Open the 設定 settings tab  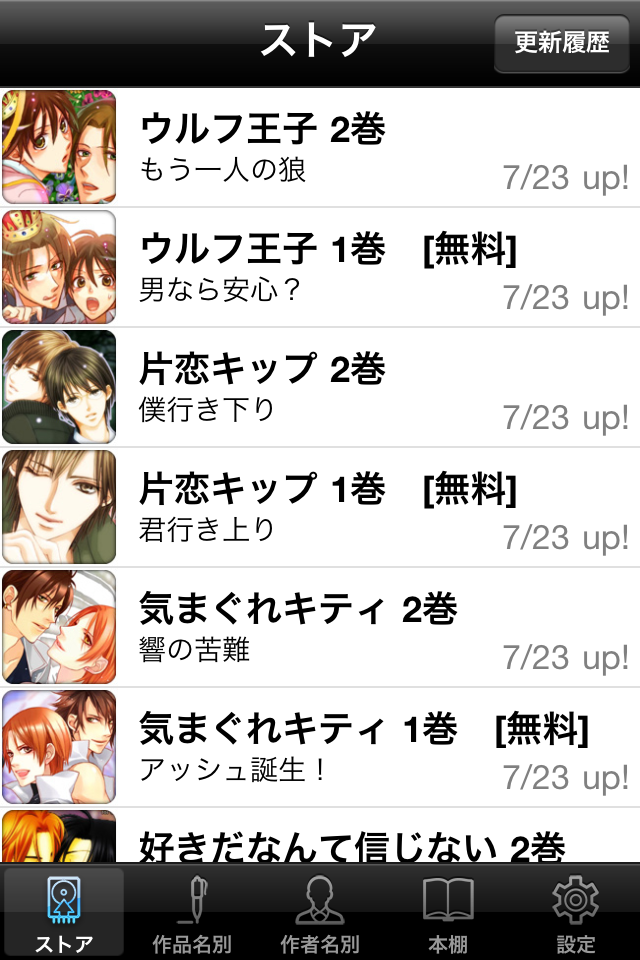576,912
